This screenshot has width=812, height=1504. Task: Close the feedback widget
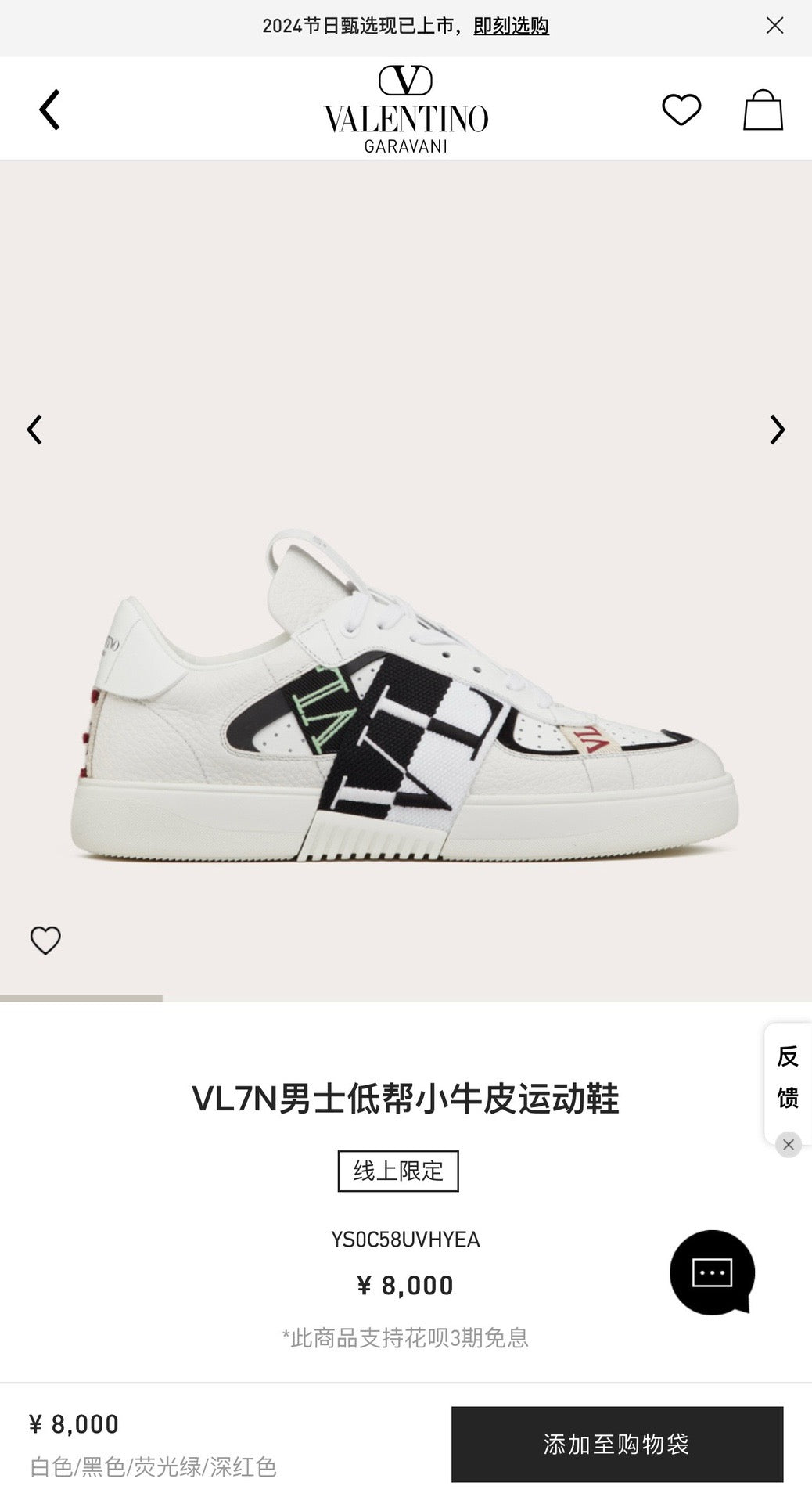[788, 1144]
